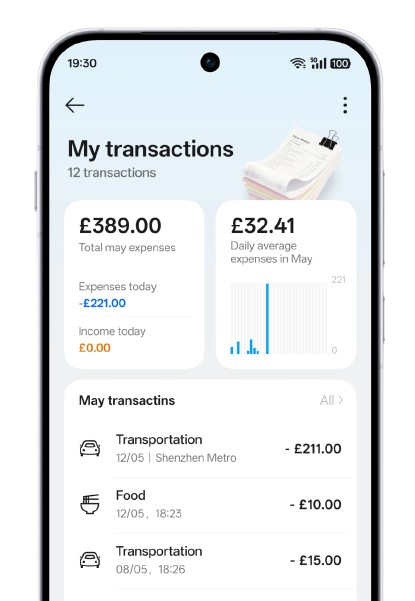Screen dimensions: 415x601
Task: Open the £15.00 Transportation transaction
Action: point(210,560)
